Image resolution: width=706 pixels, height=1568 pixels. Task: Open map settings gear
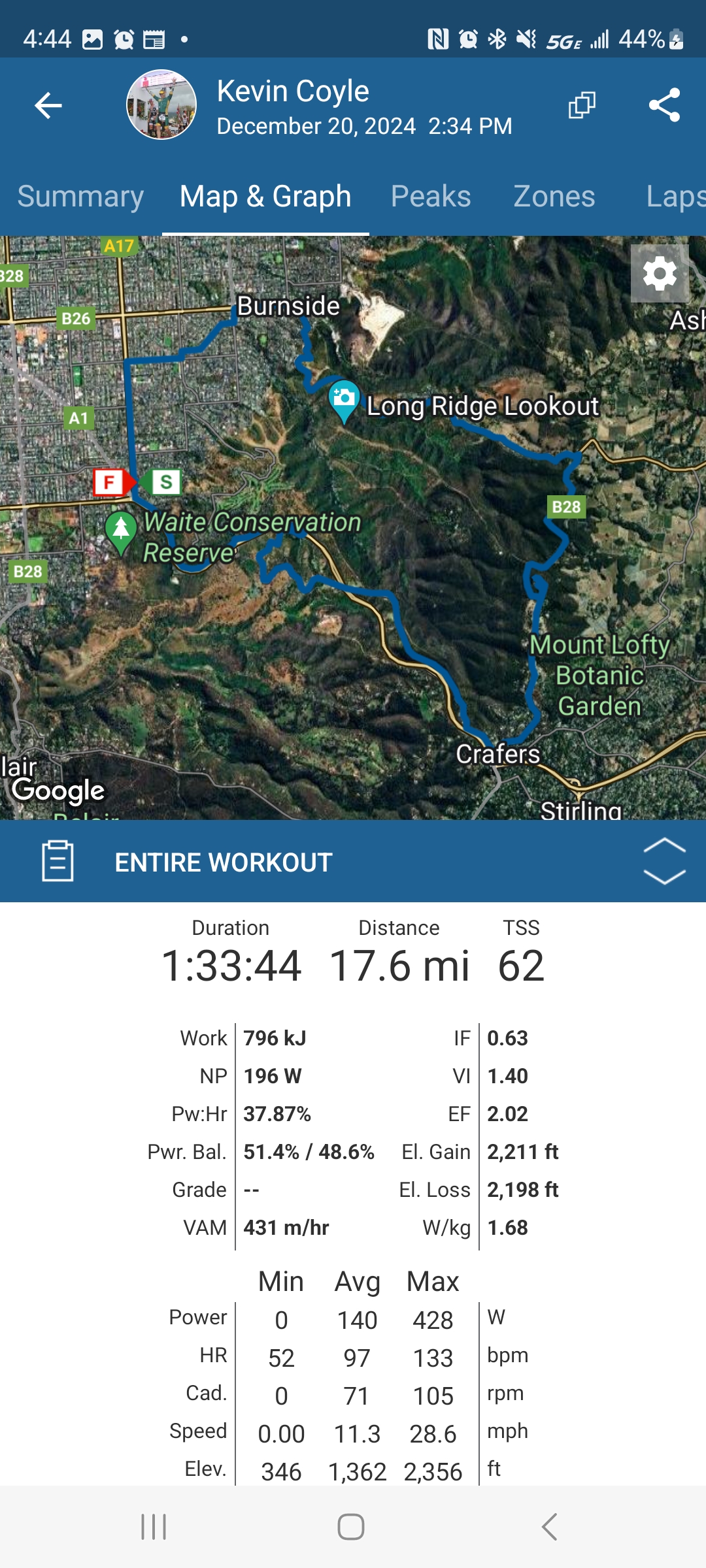tap(660, 273)
